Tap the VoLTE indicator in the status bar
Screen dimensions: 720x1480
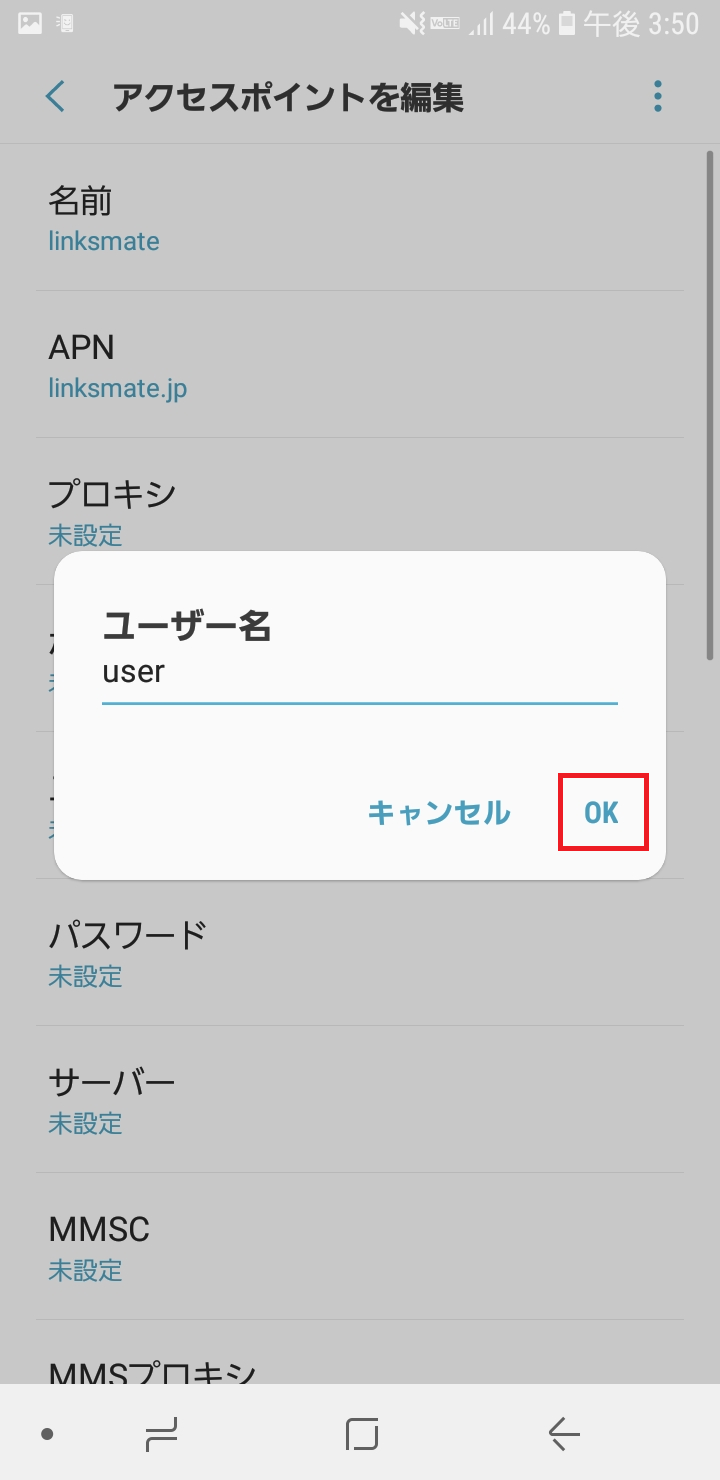[x=448, y=22]
